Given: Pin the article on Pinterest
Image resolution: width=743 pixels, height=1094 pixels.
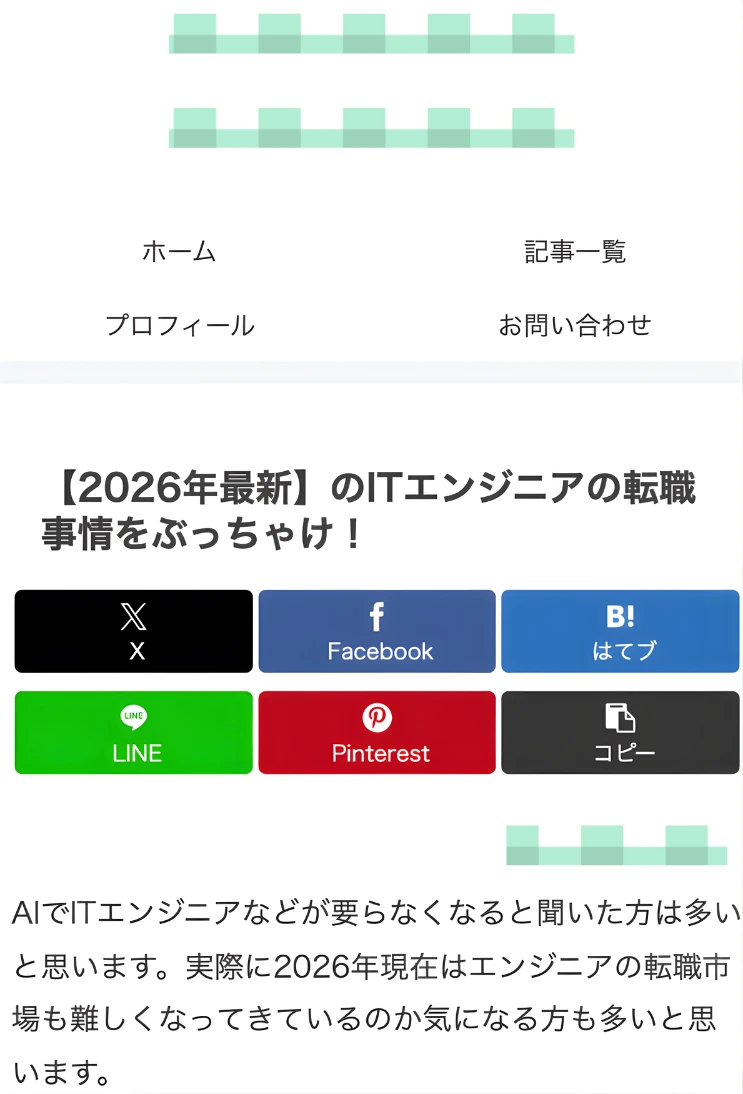Looking at the screenshot, I should point(377,733).
